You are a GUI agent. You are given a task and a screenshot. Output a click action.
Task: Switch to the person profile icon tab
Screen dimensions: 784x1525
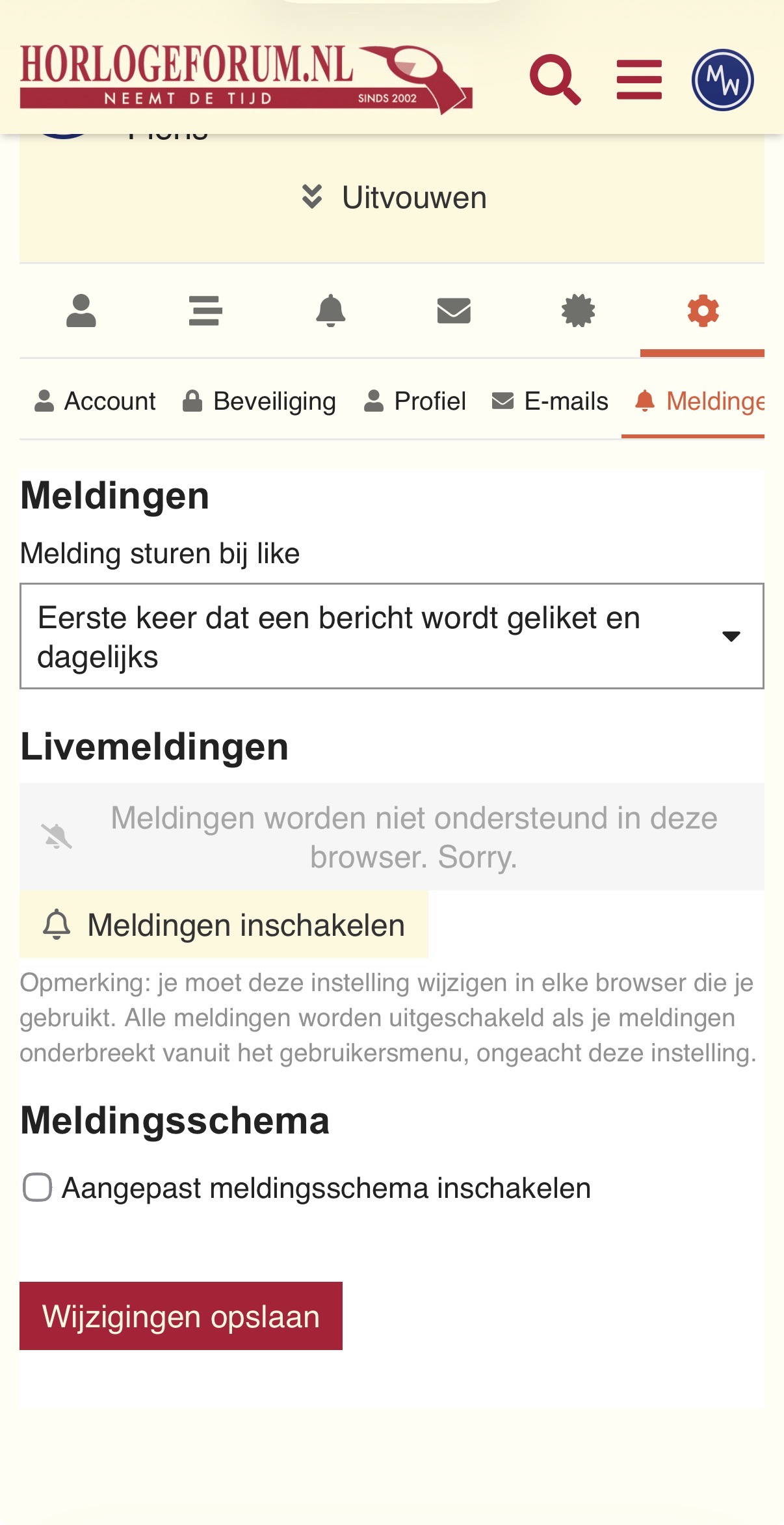(81, 311)
